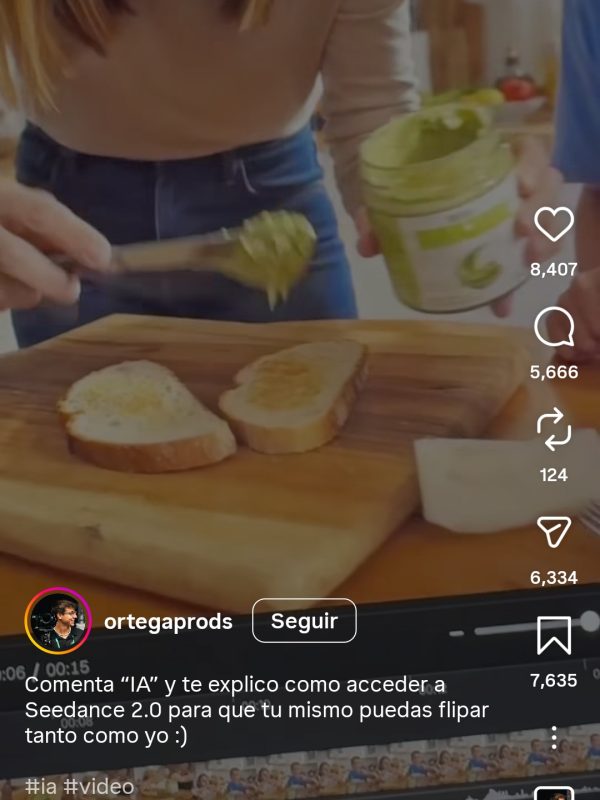Open the #video hashtag
Image resolution: width=600 pixels, height=800 pixels.
98,787
